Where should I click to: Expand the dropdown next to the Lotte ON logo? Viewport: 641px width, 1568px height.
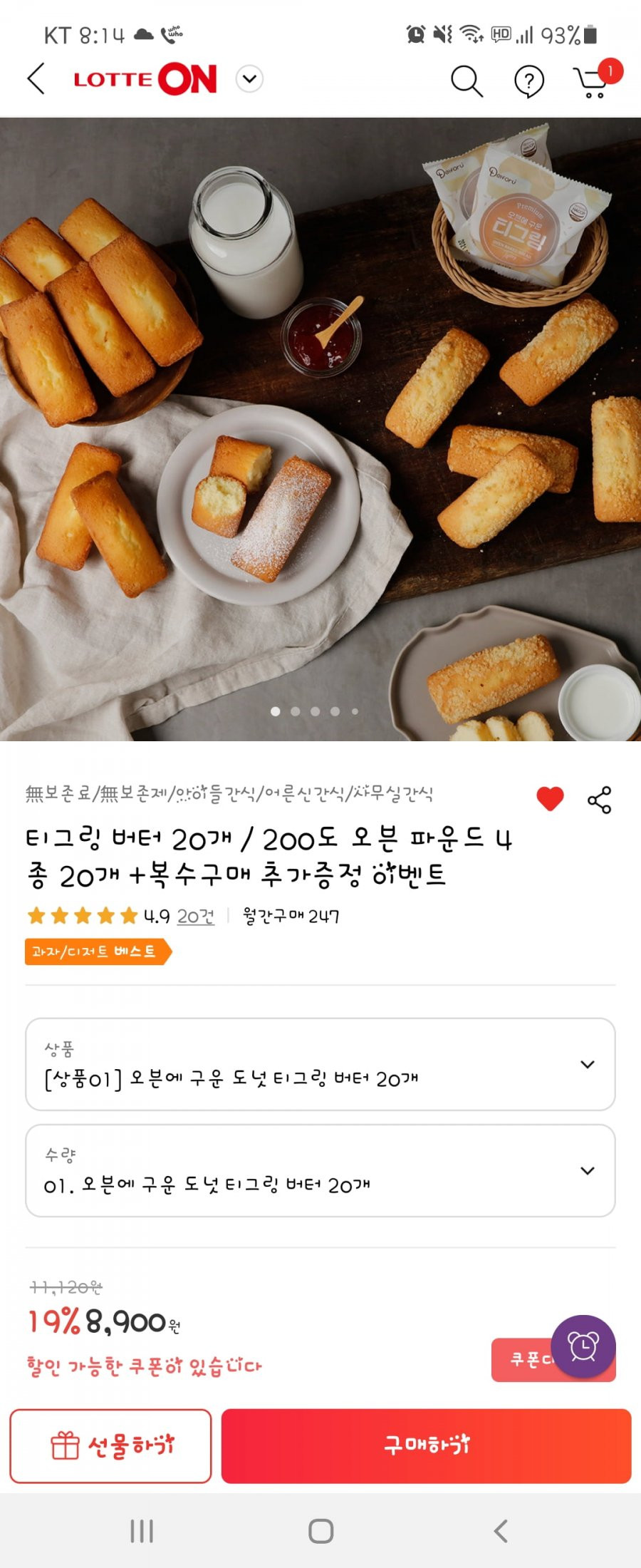click(249, 78)
